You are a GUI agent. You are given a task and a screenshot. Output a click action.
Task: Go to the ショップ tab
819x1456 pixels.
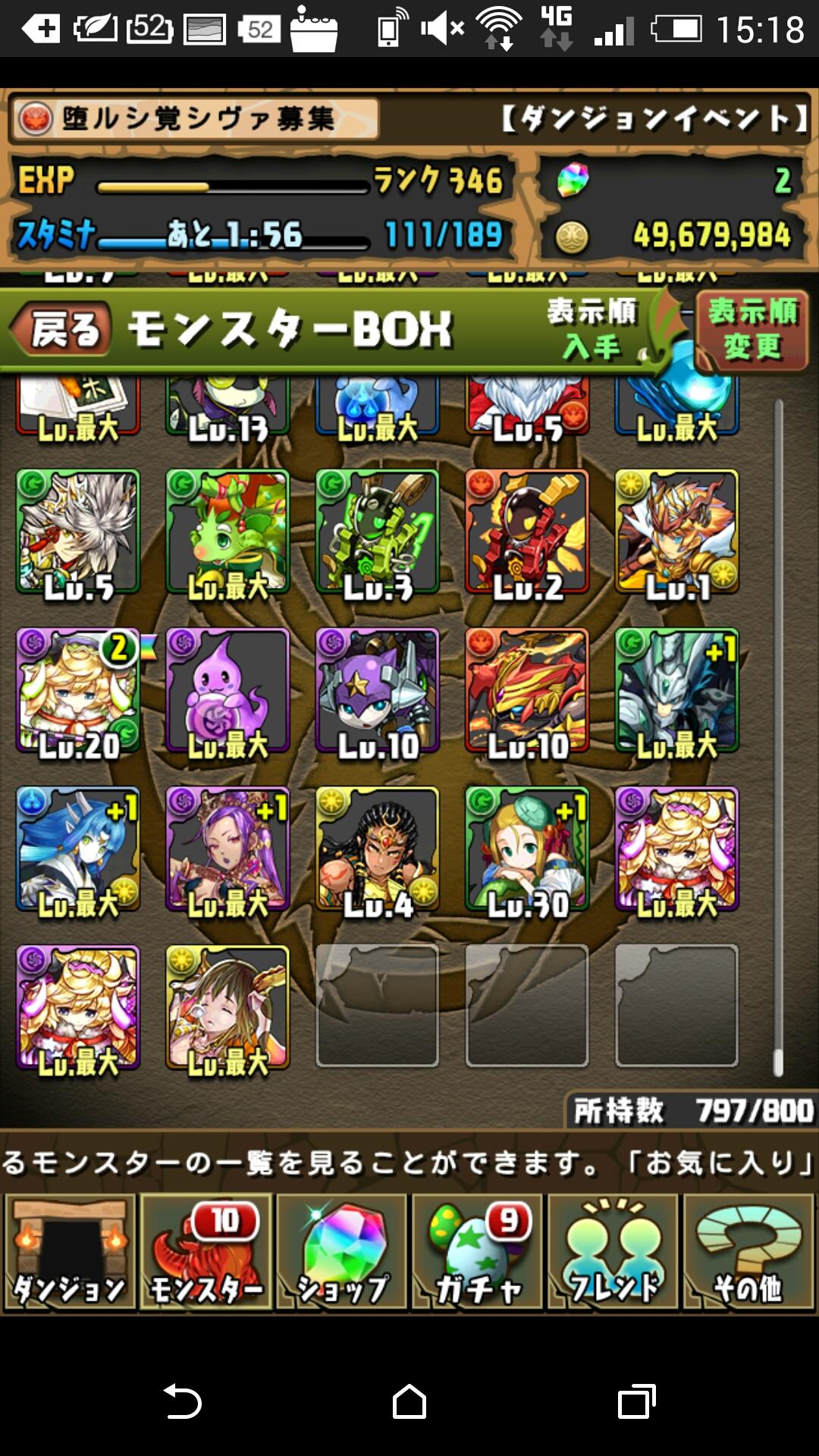(341, 1251)
